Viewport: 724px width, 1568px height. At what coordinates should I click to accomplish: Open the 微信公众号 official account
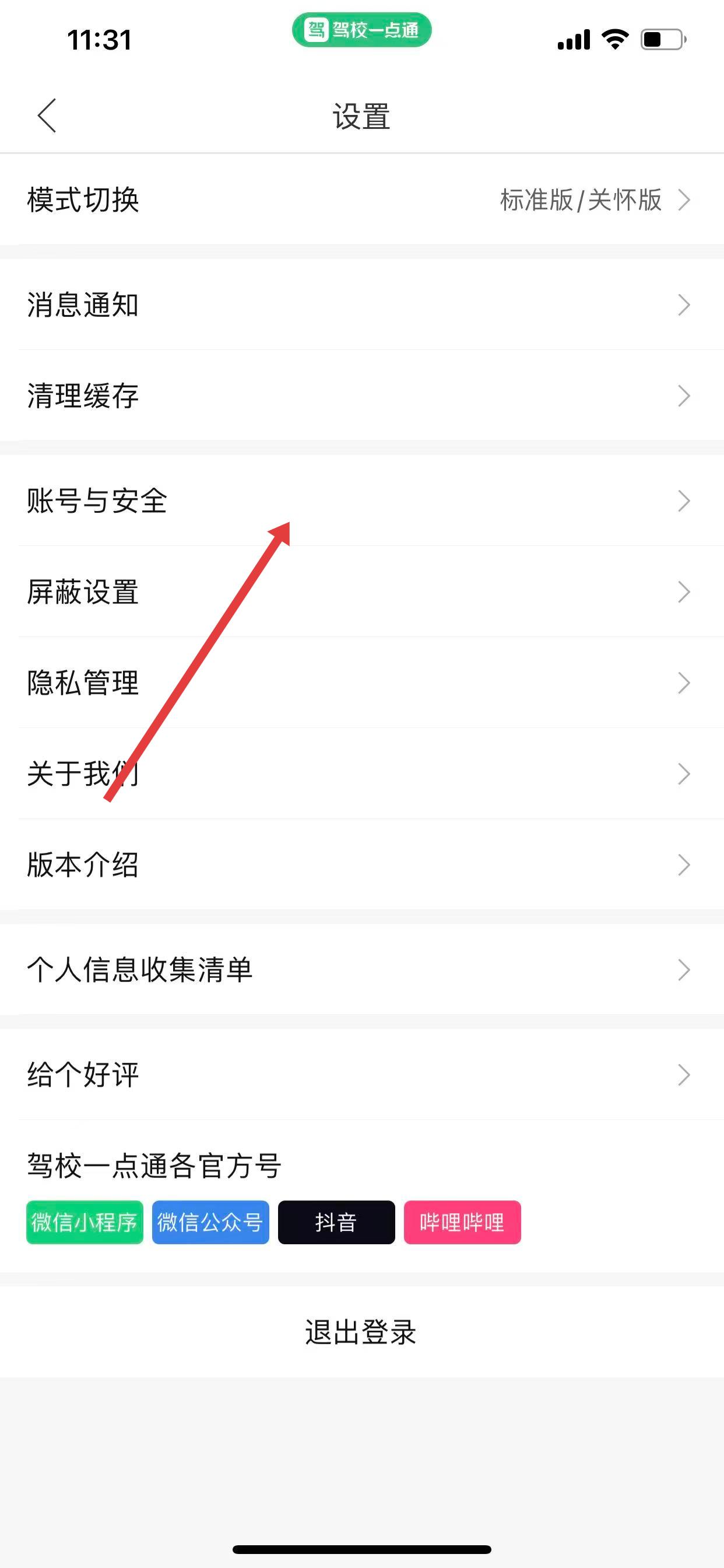[210, 1222]
